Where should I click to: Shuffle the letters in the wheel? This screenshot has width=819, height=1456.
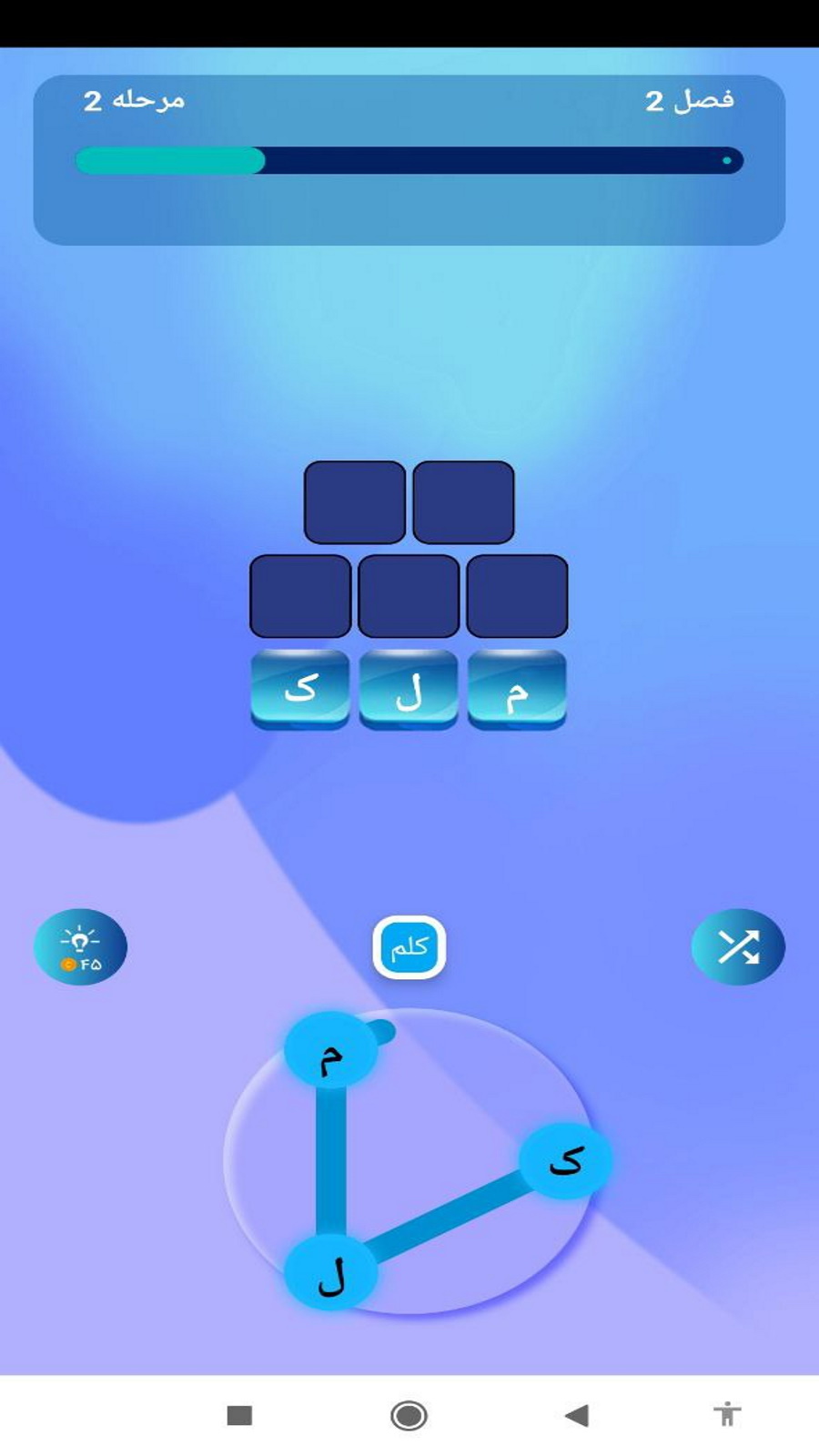[x=737, y=947]
